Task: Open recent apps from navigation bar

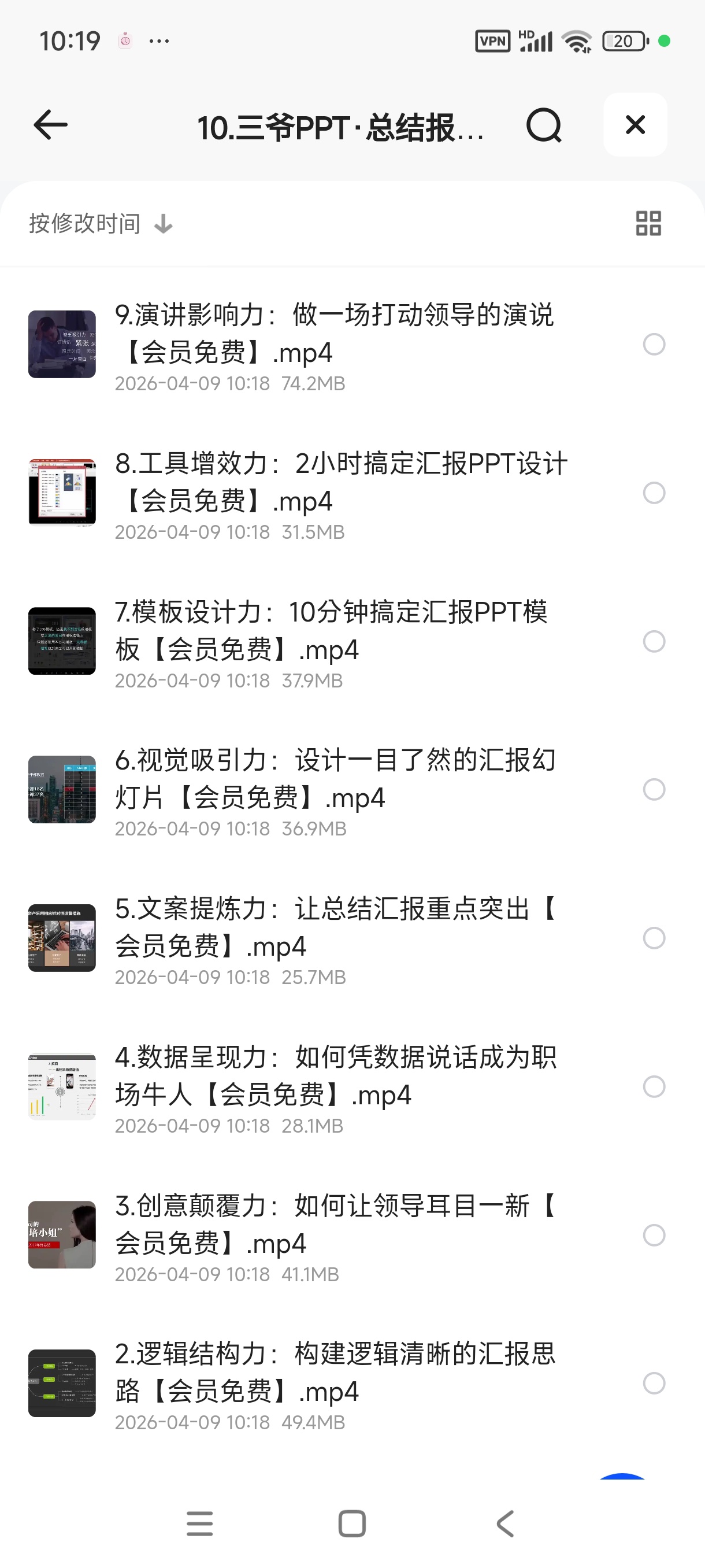Action: (199, 1523)
